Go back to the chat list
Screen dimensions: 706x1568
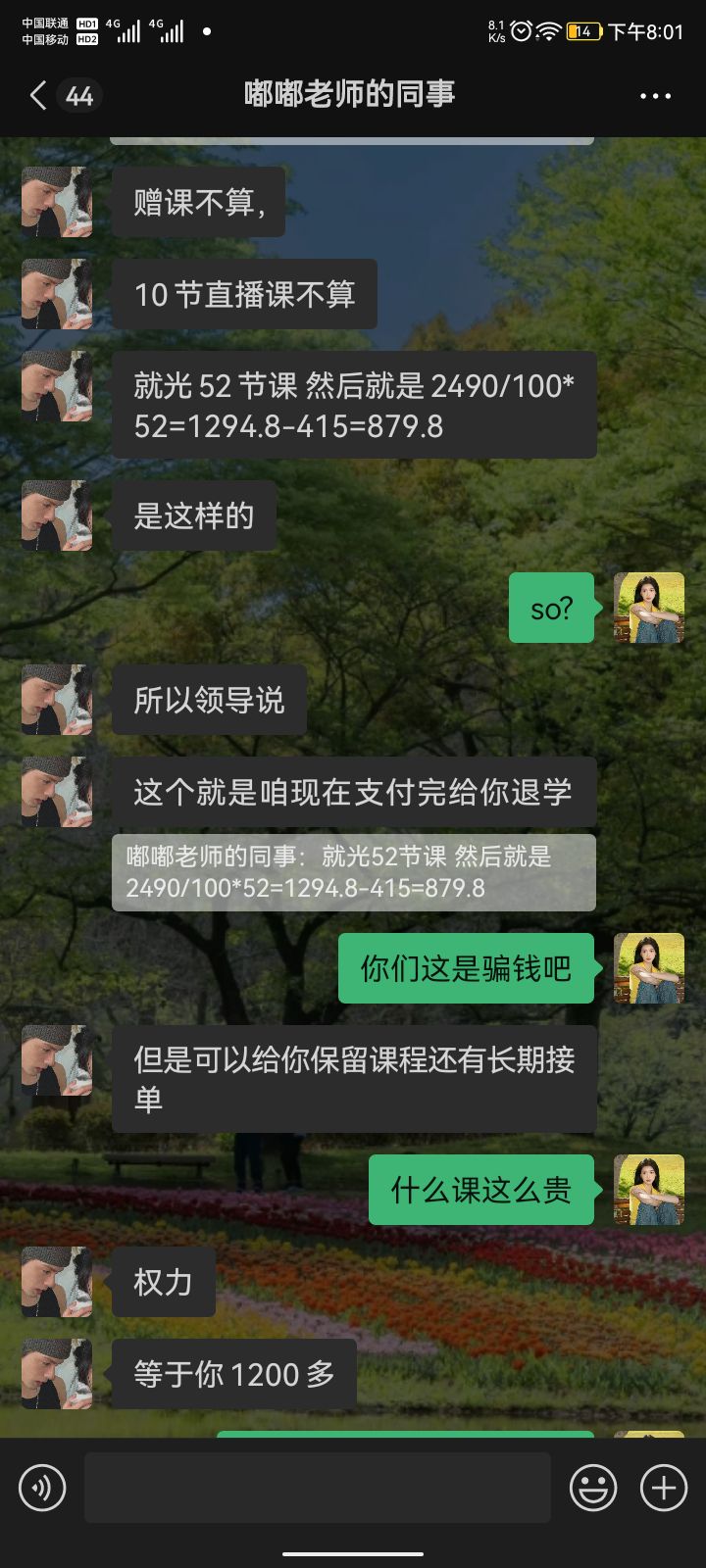39,95
